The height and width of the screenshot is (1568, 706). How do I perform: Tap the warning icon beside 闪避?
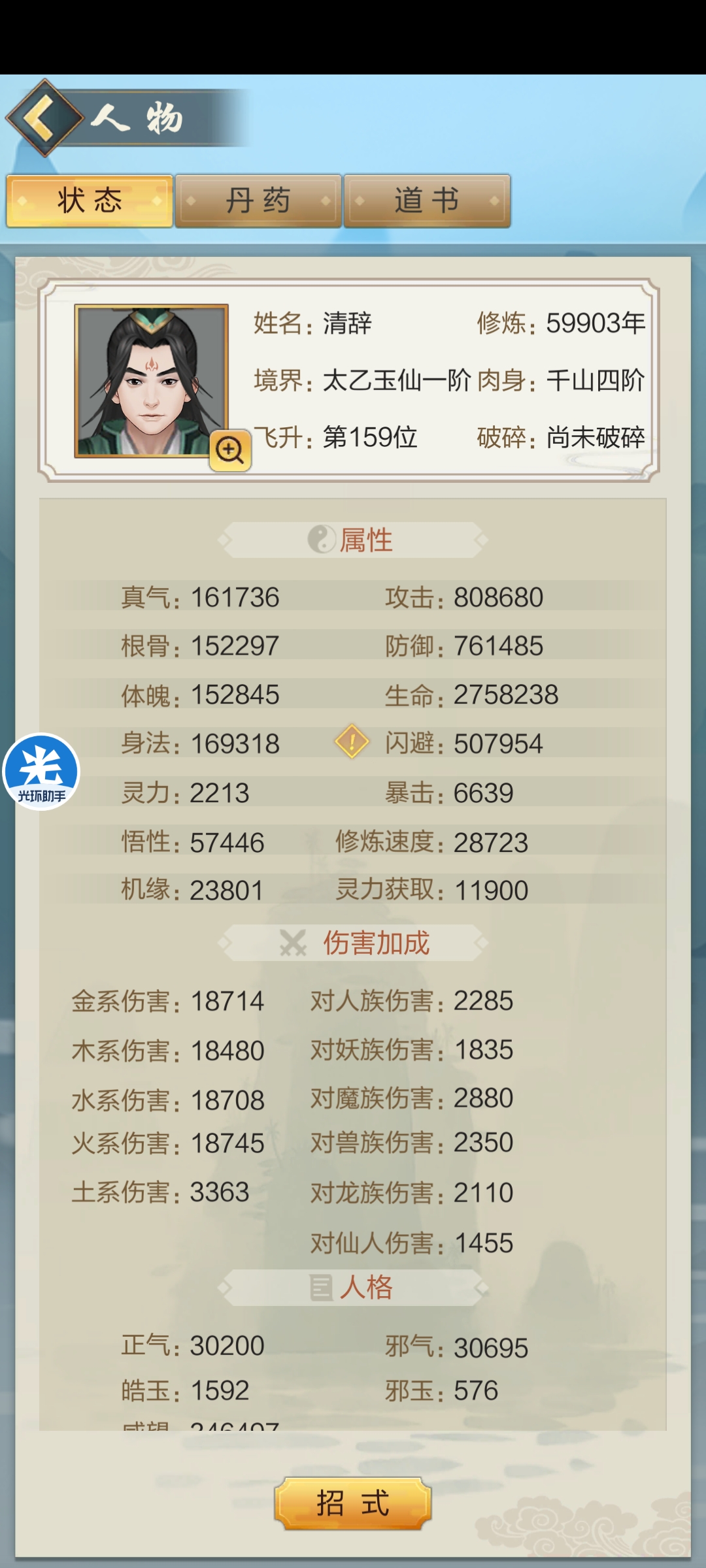(352, 742)
